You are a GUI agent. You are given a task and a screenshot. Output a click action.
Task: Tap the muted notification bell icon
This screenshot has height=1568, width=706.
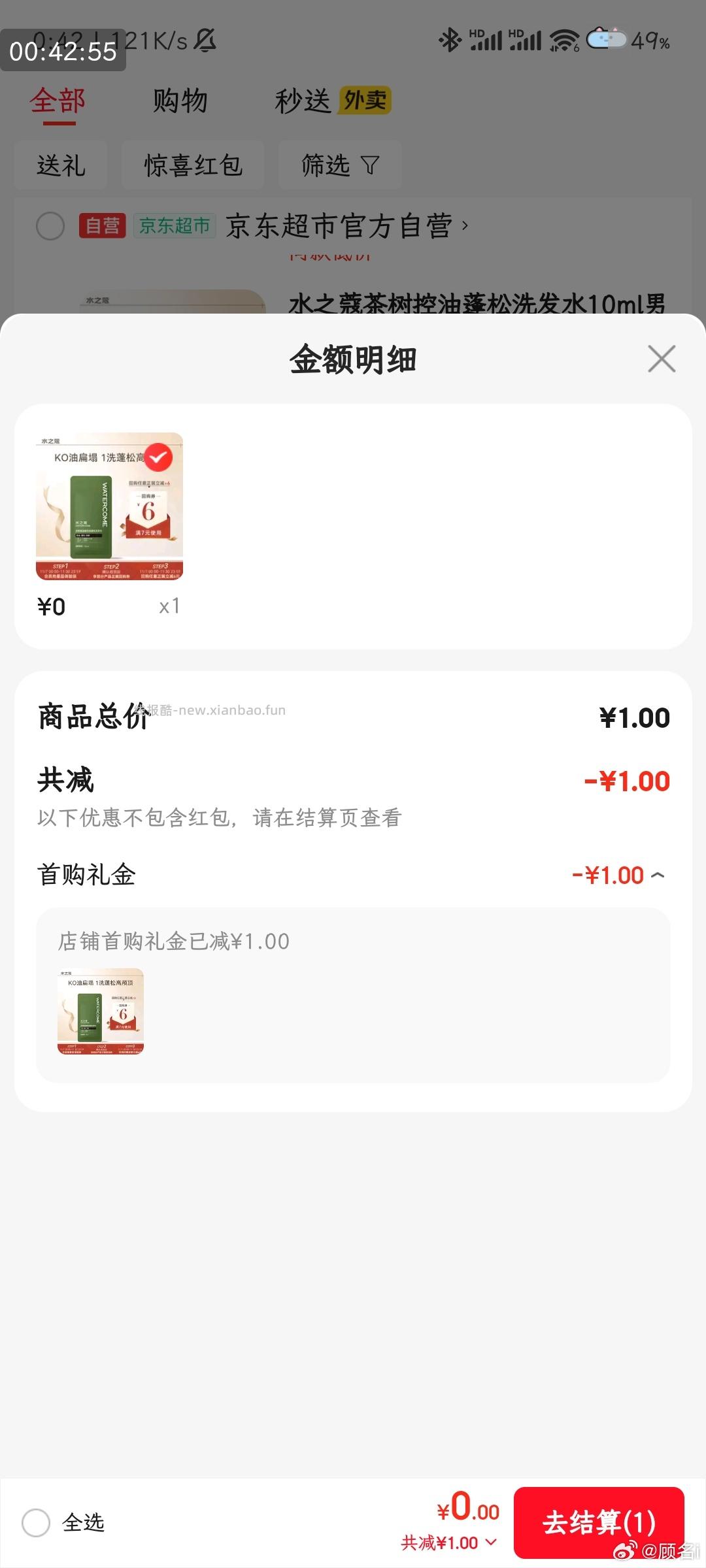204,41
